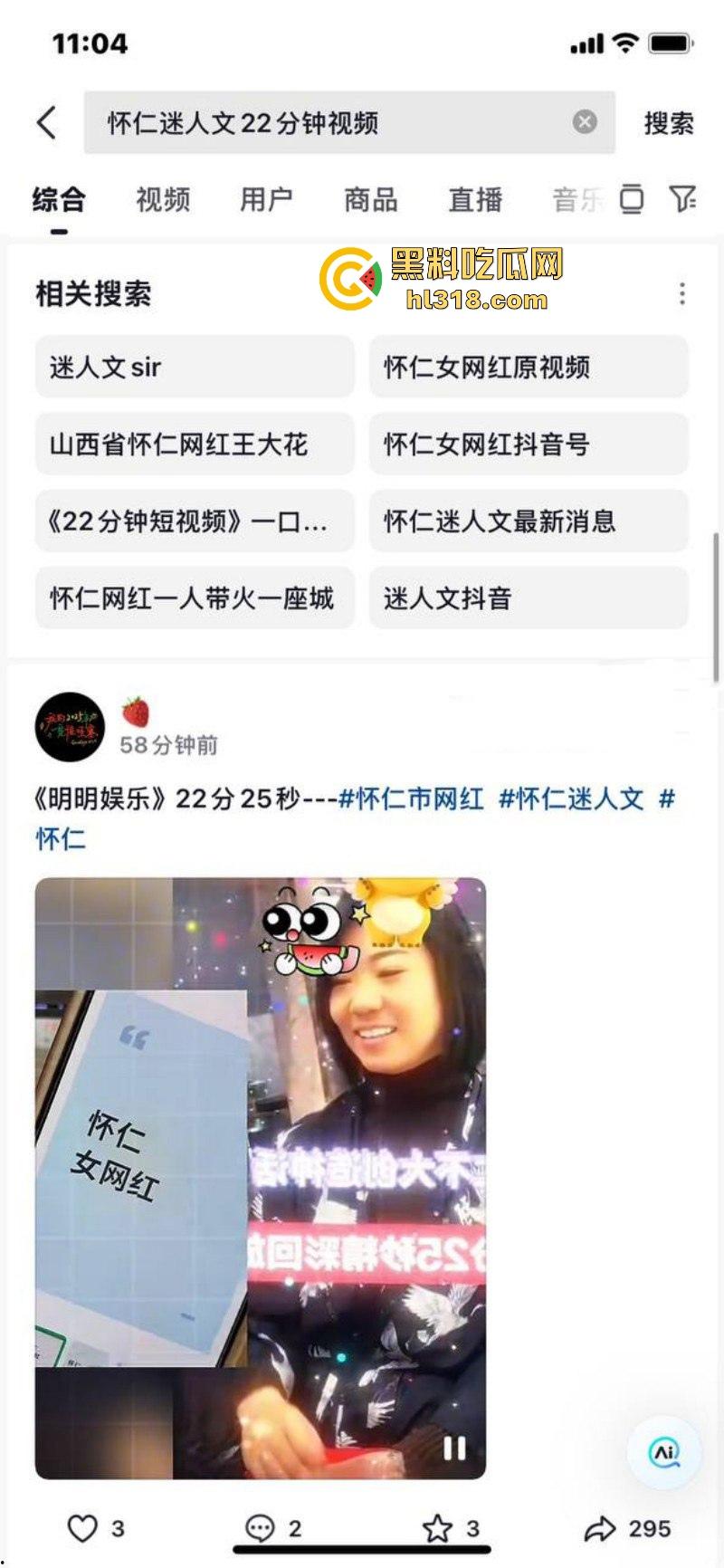Image resolution: width=724 pixels, height=1568 pixels.
Task: Switch to the 商品 tab
Action: pos(371,199)
